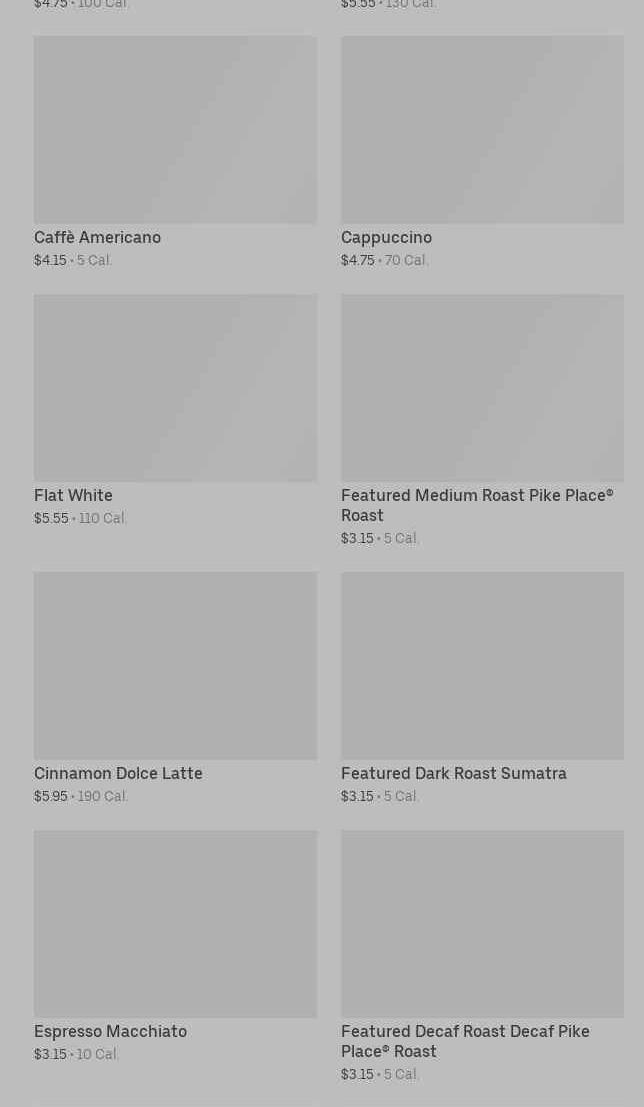The width and height of the screenshot is (644, 1107).
Task: Open the Cinnamon Dolce Latte card
Action: coord(175,688)
